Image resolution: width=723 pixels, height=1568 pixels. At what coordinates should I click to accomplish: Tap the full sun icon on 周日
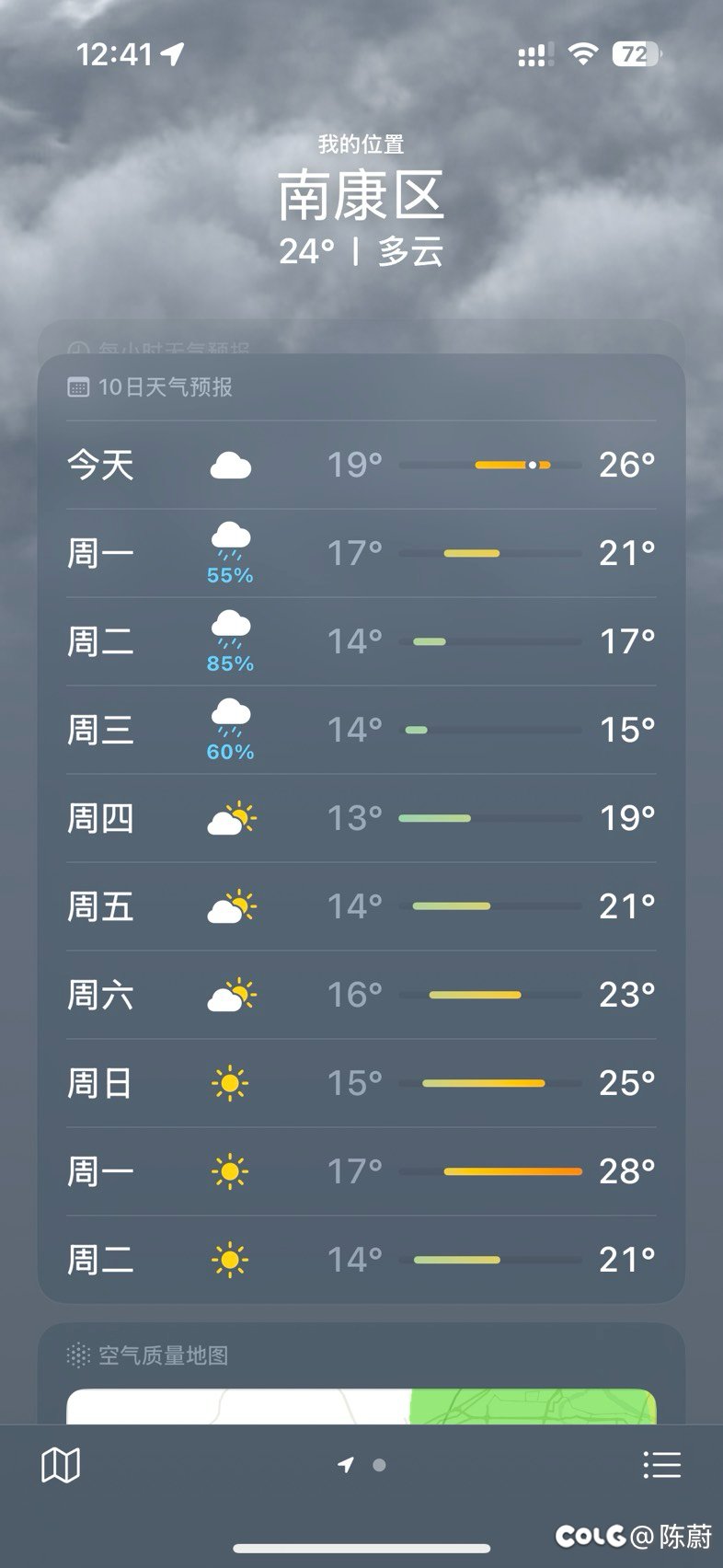click(x=230, y=1083)
